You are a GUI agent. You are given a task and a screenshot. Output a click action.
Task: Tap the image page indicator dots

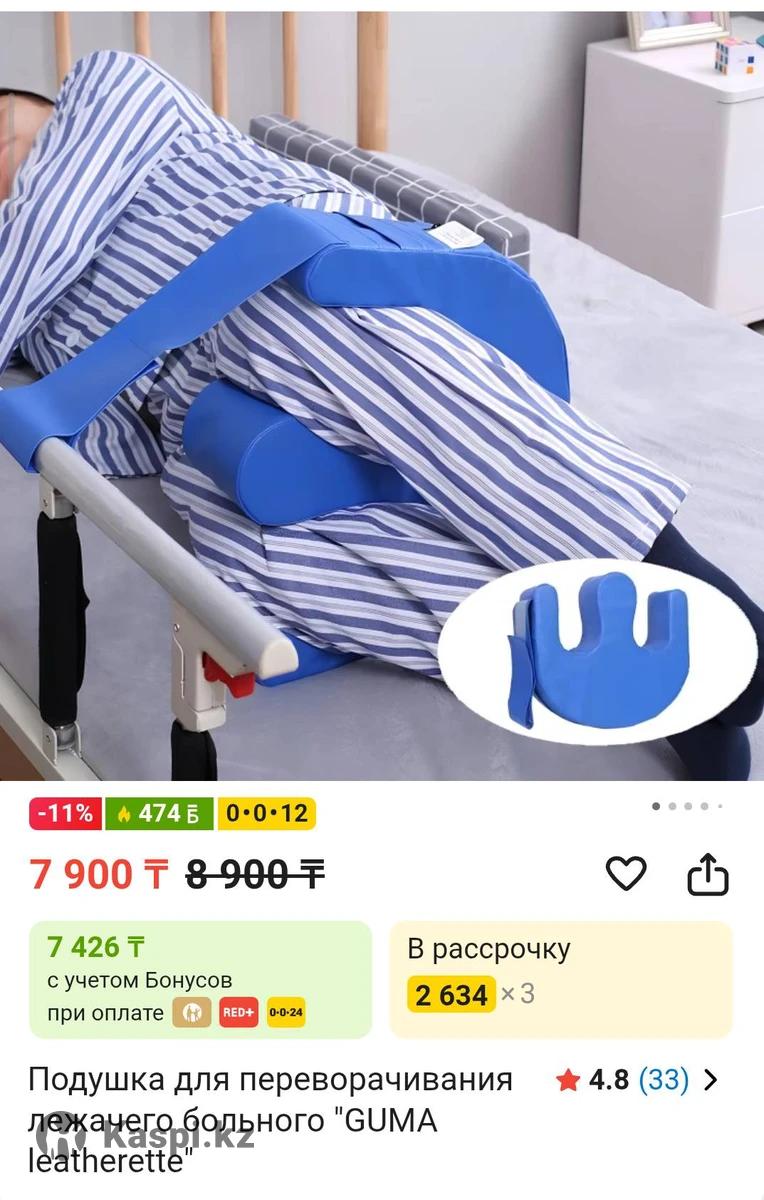(687, 806)
